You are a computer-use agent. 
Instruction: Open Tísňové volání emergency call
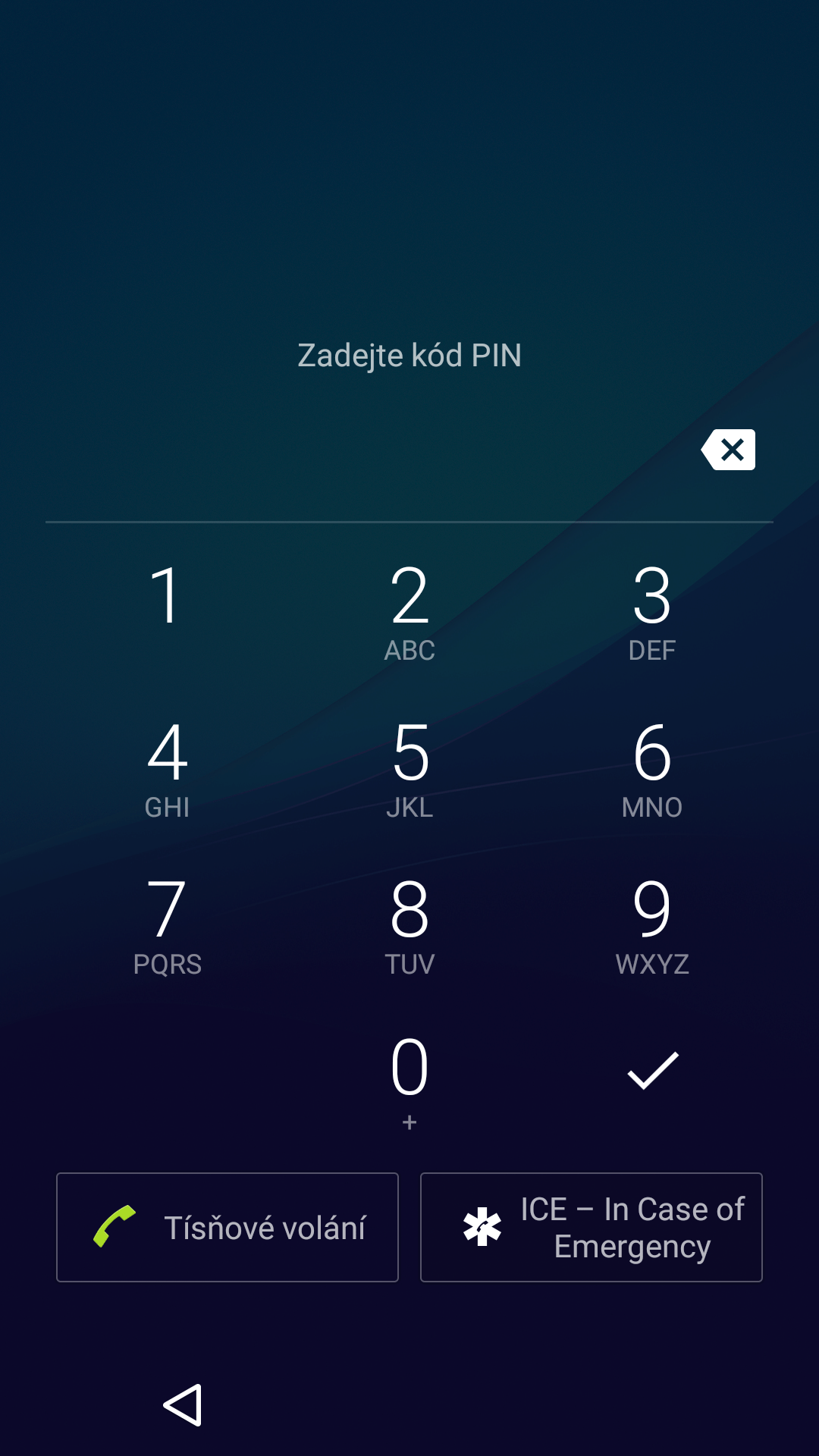click(x=227, y=1227)
